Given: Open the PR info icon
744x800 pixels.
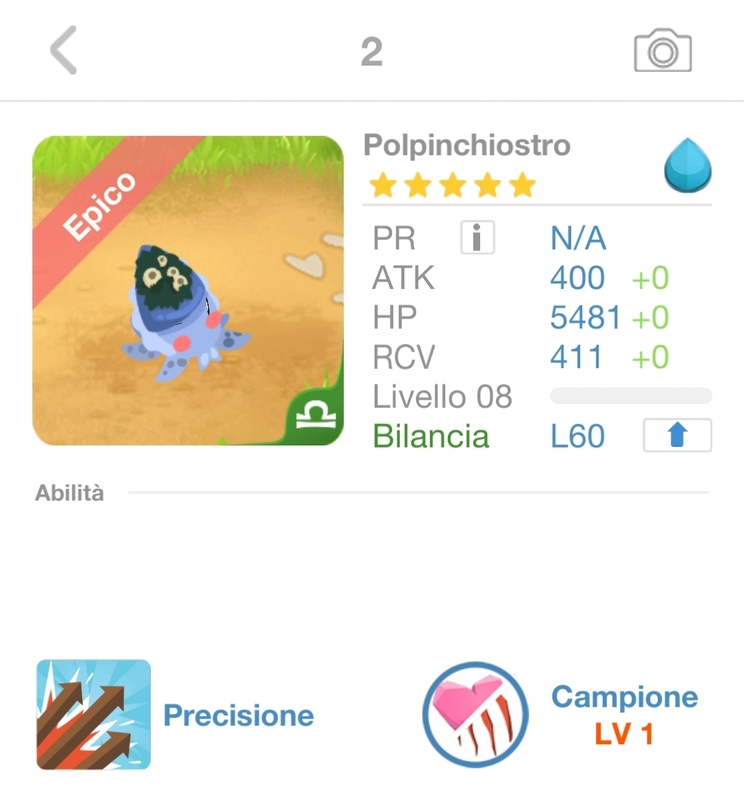Looking at the screenshot, I should (478, 238).
